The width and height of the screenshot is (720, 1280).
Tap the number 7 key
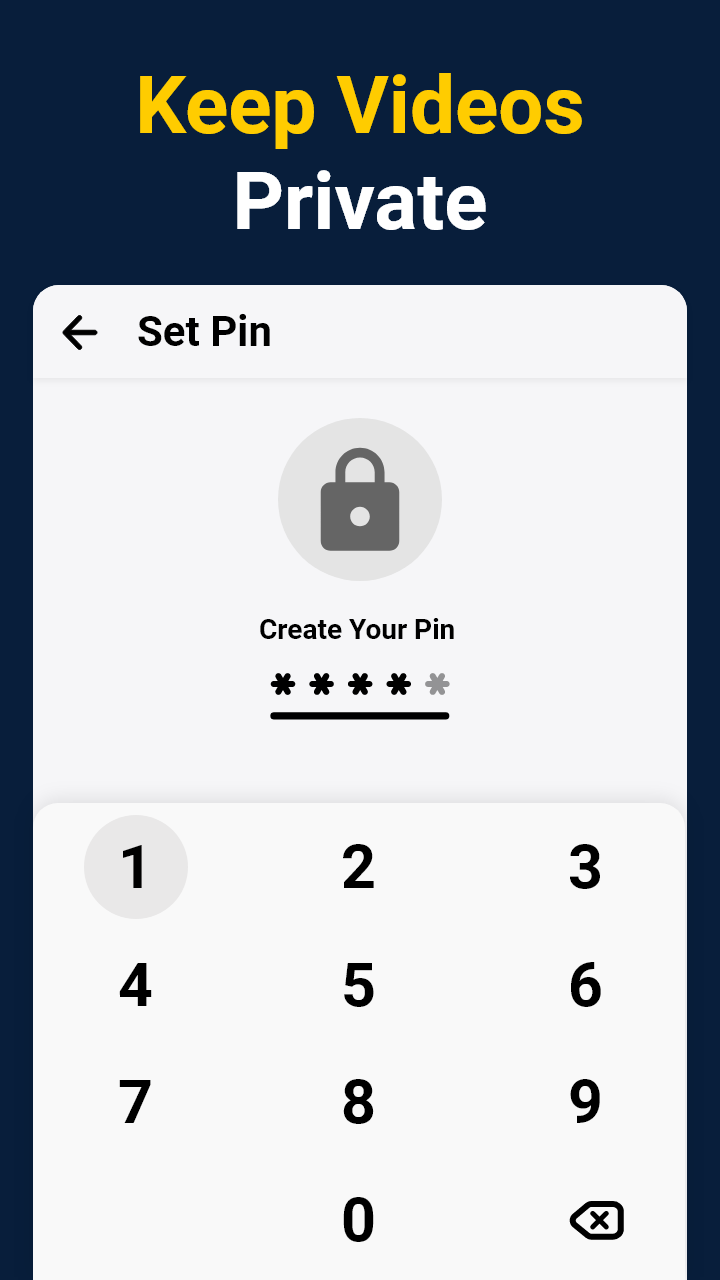click(136, 1103)
